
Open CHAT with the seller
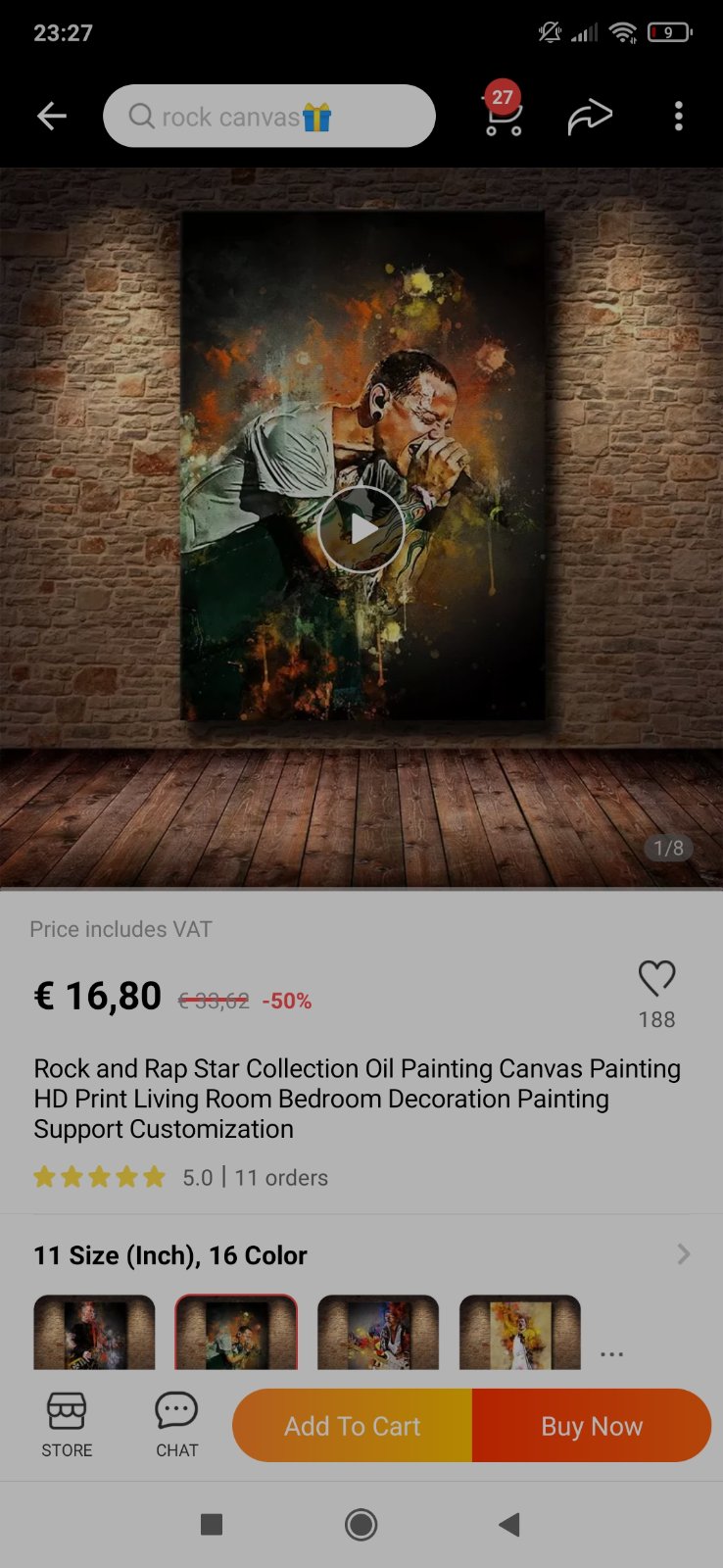(x=176, y=1424)
